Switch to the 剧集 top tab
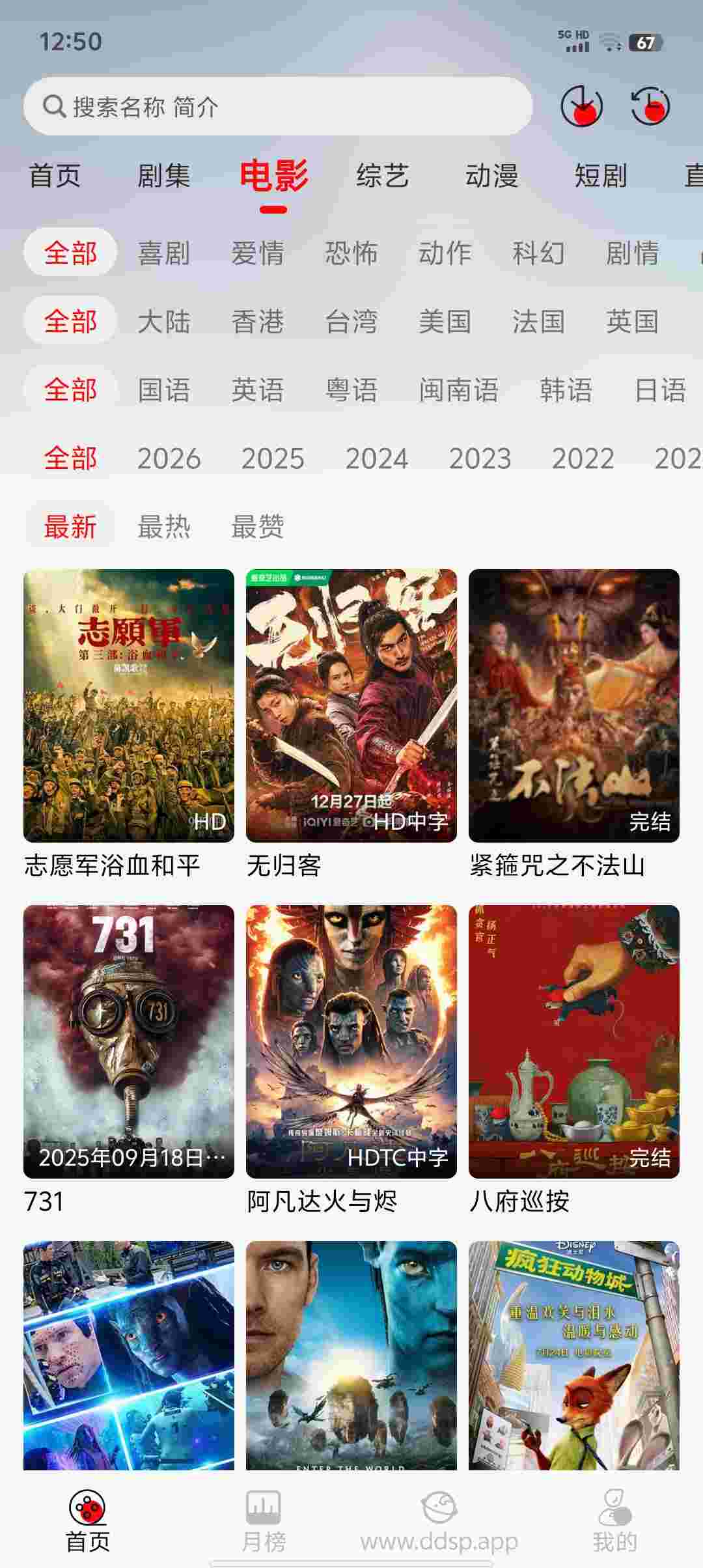Image resolution: width=703 pixels, height=1568 pixels. pos(163,176)
